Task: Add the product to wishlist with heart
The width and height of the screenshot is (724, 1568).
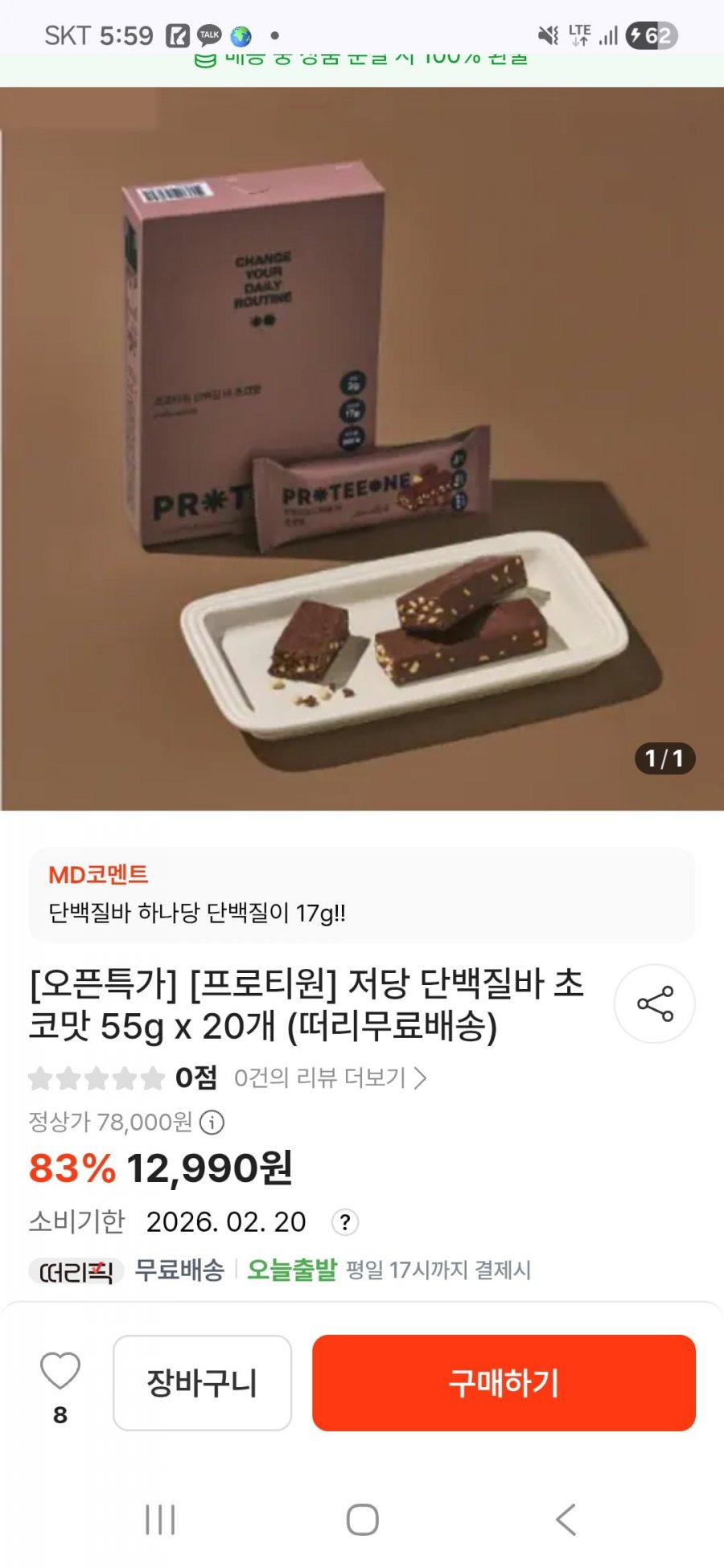Action: [x=60, y=1372]
